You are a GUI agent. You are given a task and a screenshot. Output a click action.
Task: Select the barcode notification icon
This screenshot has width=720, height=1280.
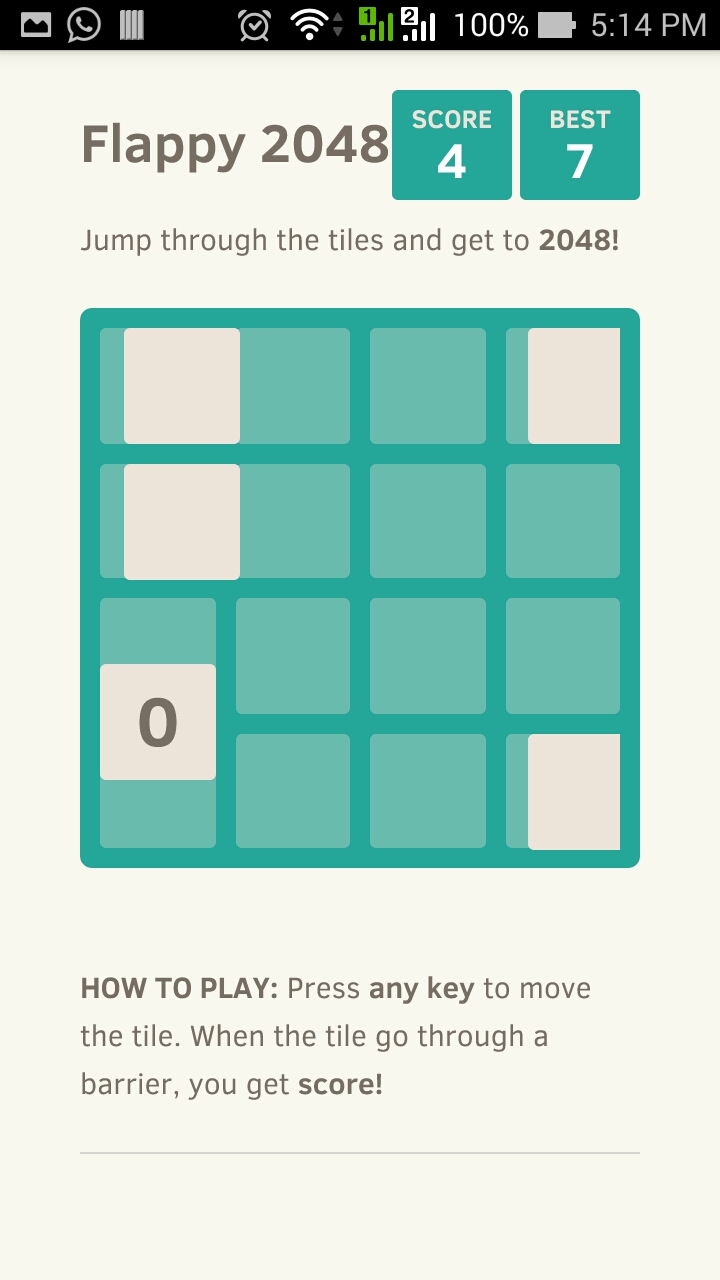(133, 24)
